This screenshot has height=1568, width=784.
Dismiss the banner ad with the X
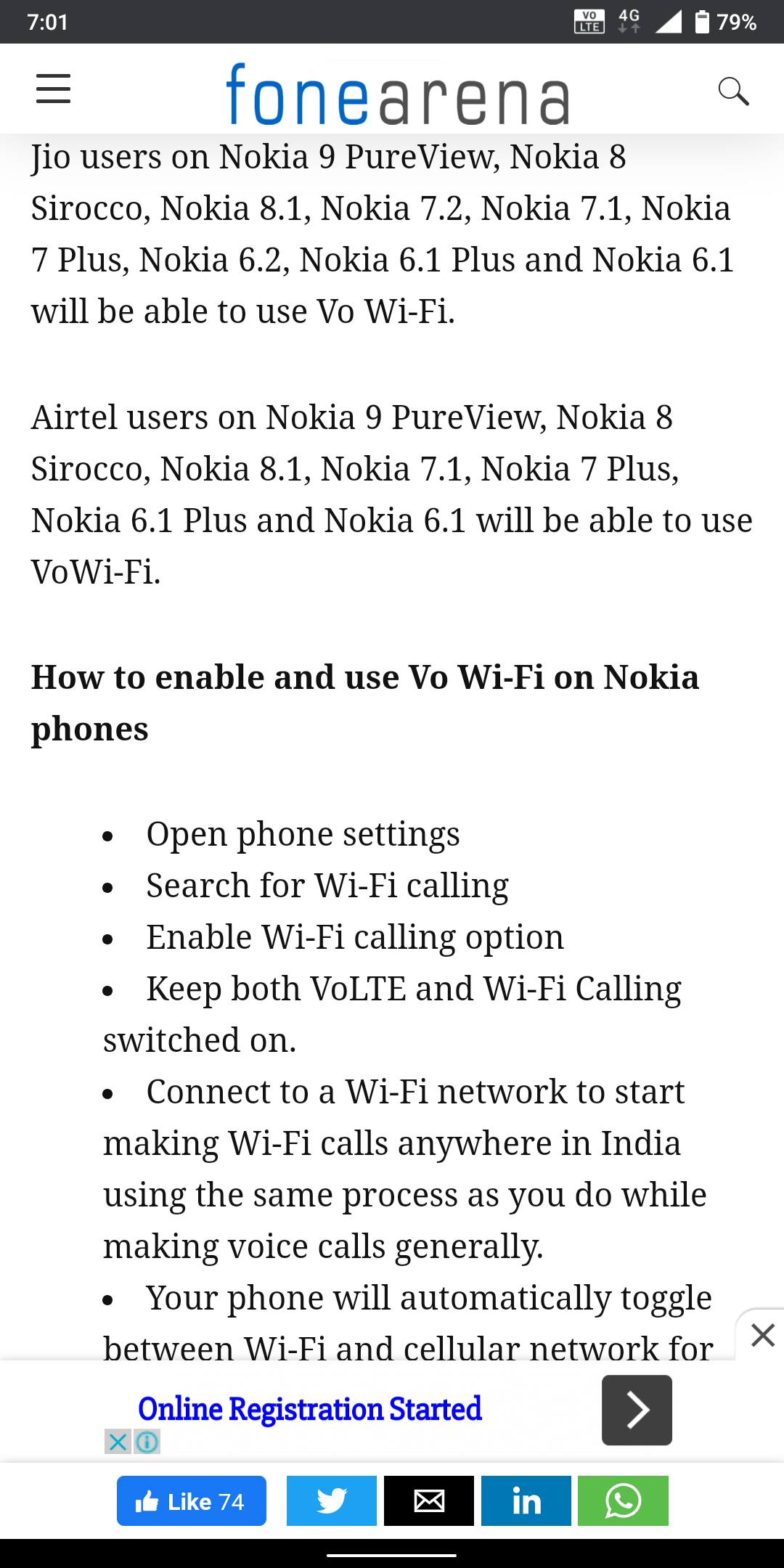coord(762,1335)
